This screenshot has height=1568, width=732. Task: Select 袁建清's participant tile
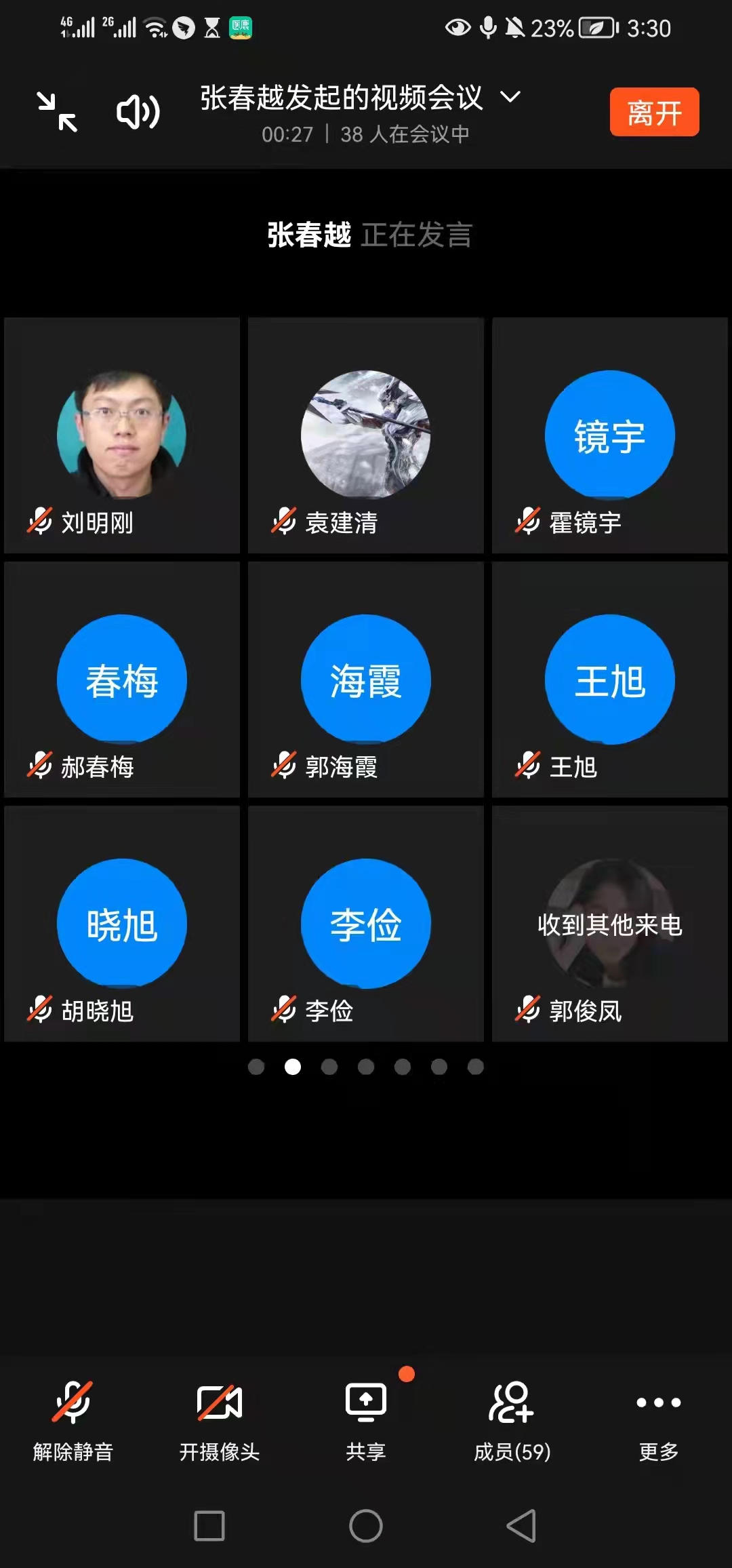point(366,435)
